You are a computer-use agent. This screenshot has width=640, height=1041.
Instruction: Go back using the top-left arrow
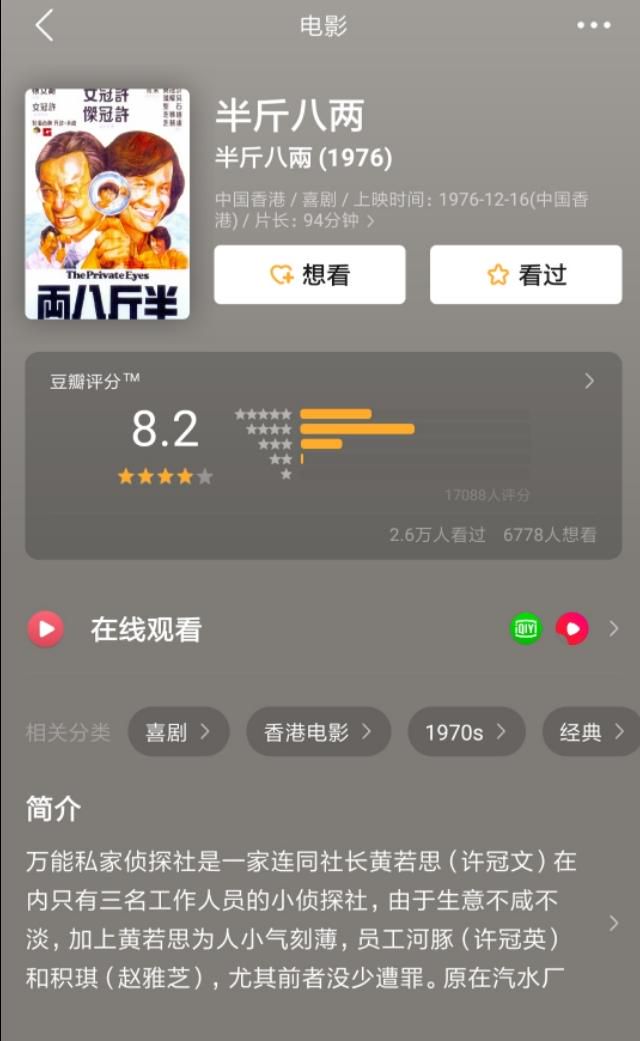(44, 26)
